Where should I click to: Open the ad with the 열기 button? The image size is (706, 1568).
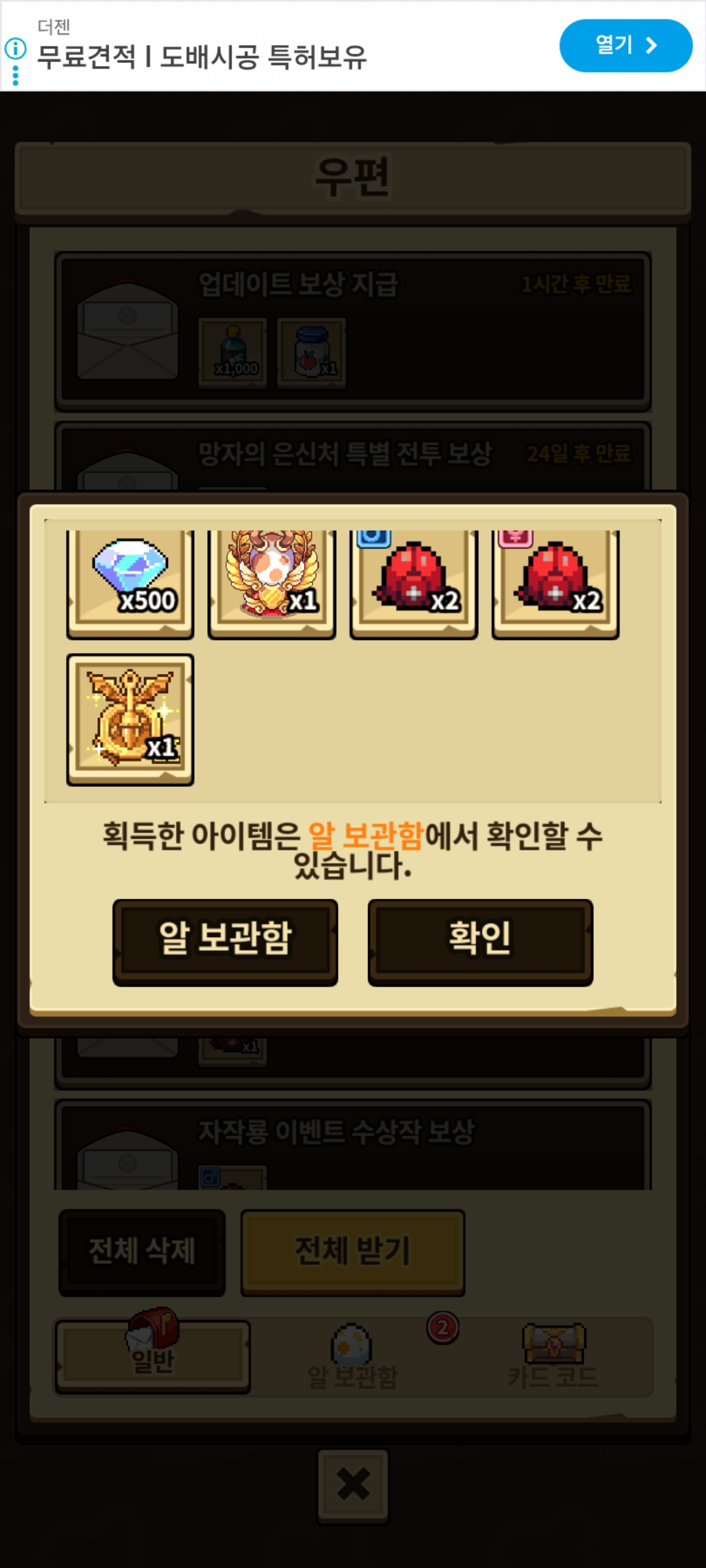tap(625, 46)
